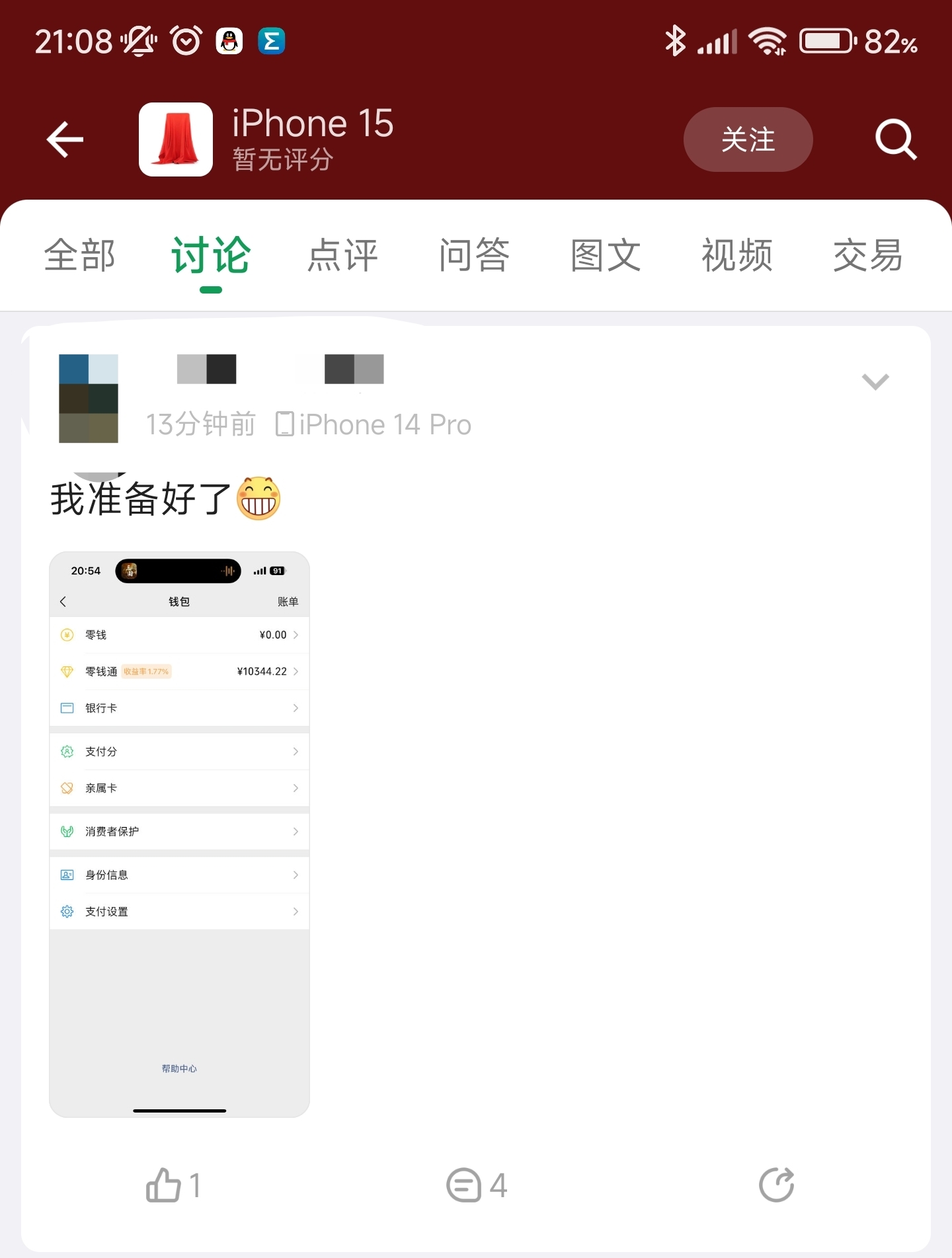Switch to the 图文 tab
Screen dimensions: 952x1258
coord(606,255)
